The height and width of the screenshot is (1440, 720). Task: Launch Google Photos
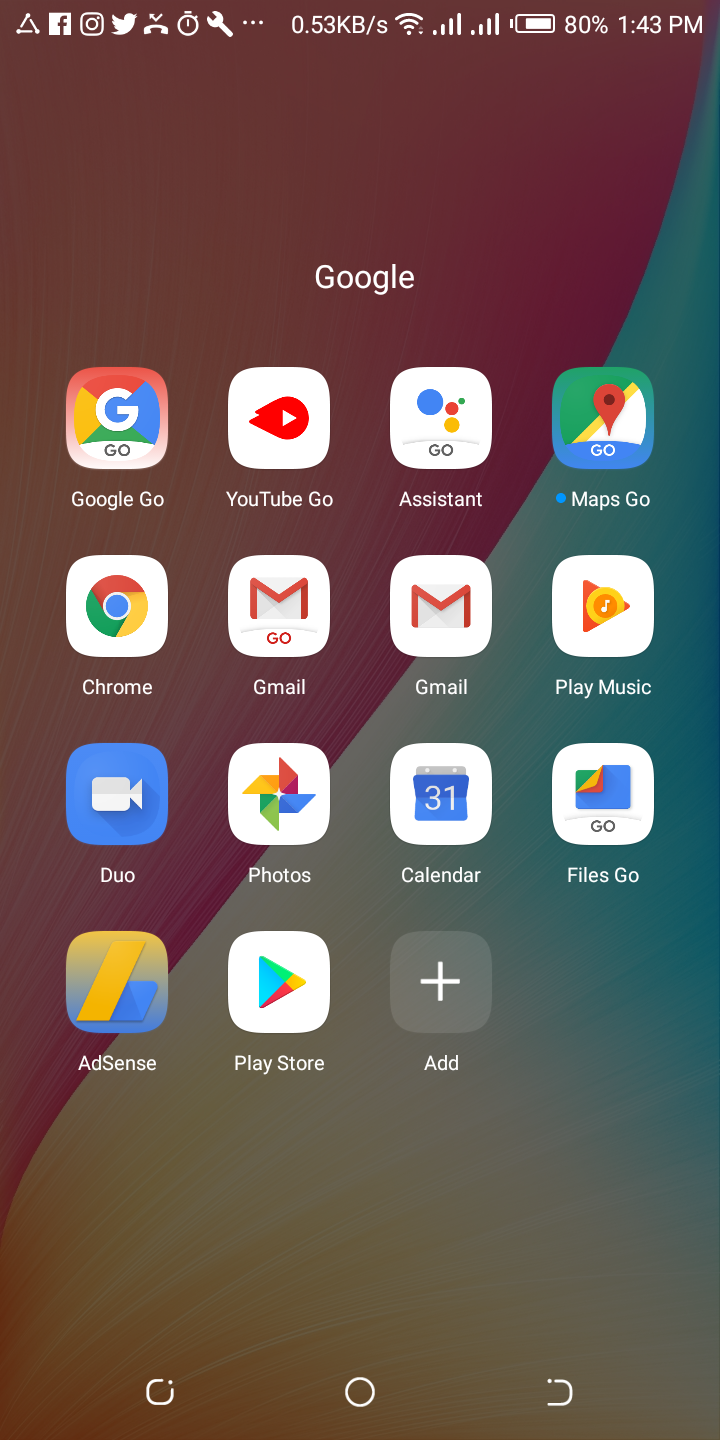[278, 794]
